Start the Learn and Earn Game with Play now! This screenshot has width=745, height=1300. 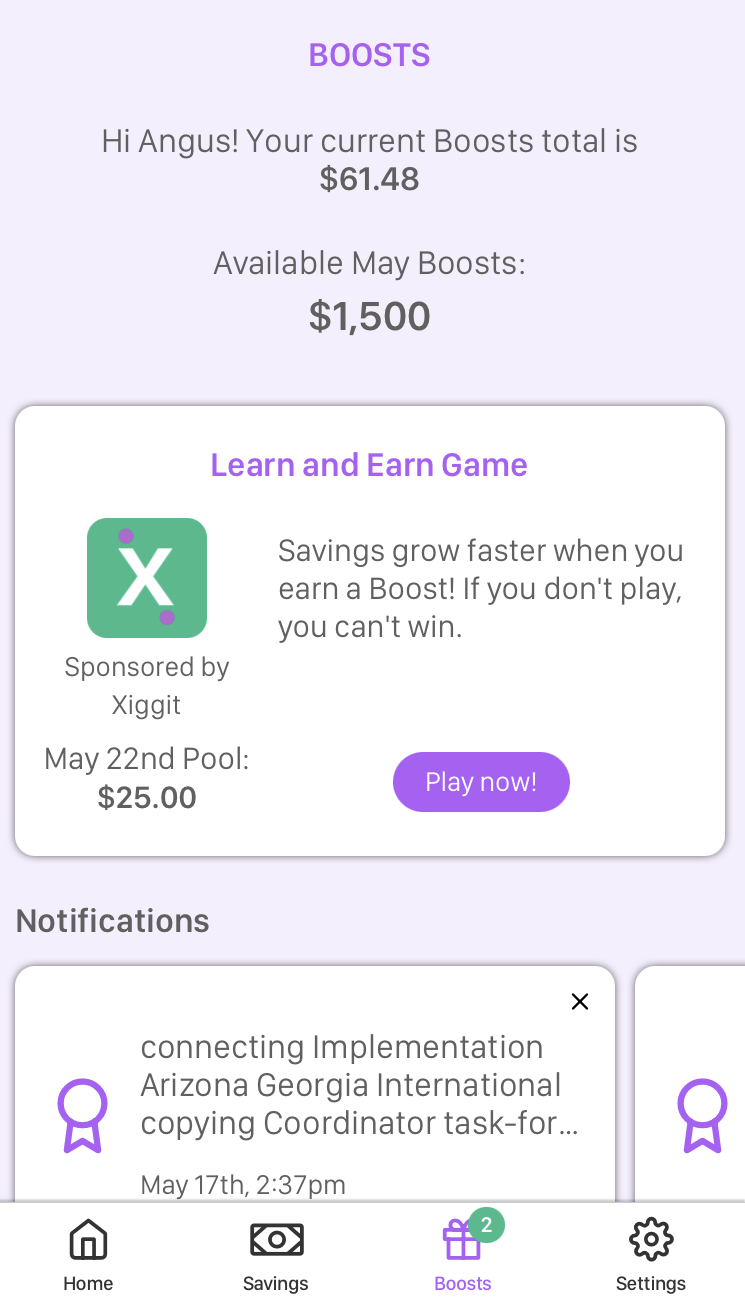pyautogui.click(x=481, y=782)
